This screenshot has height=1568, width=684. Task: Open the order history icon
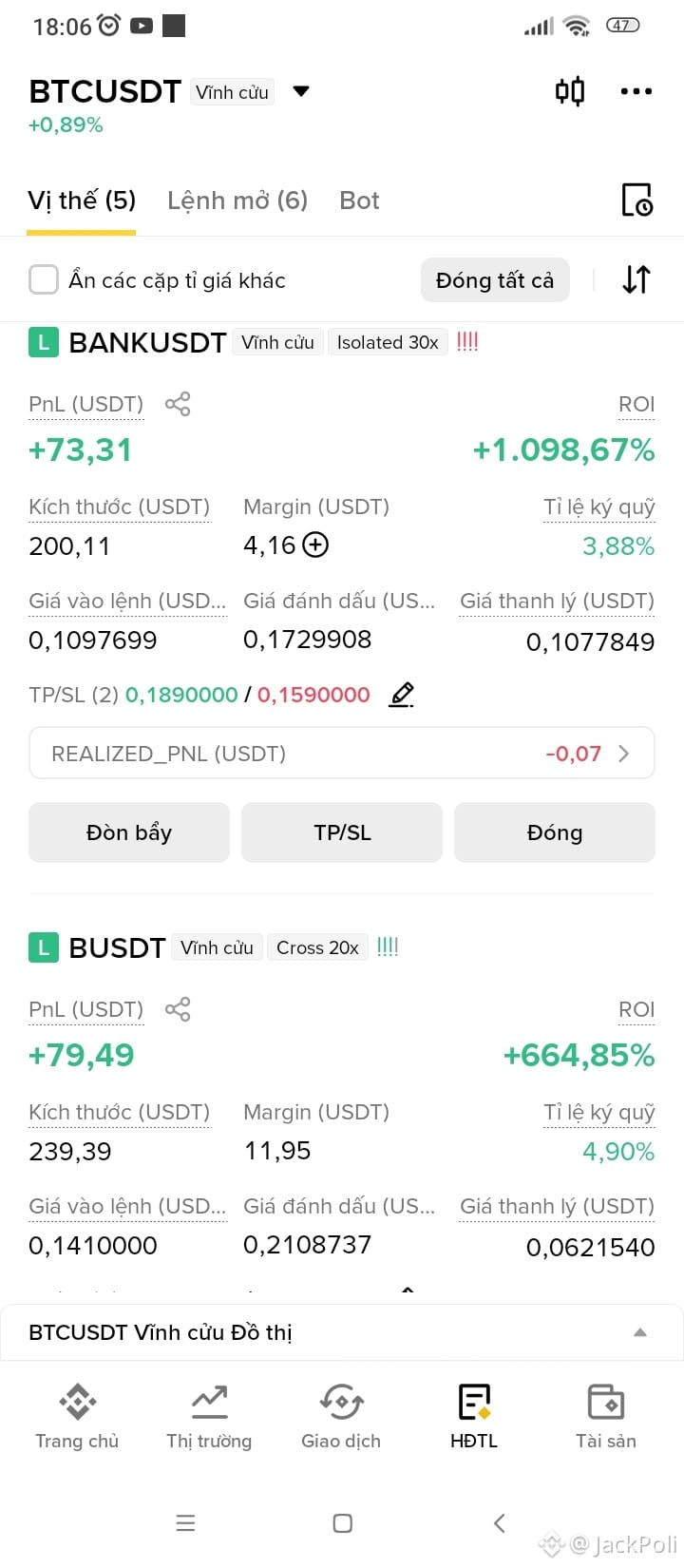pos(636,200)
